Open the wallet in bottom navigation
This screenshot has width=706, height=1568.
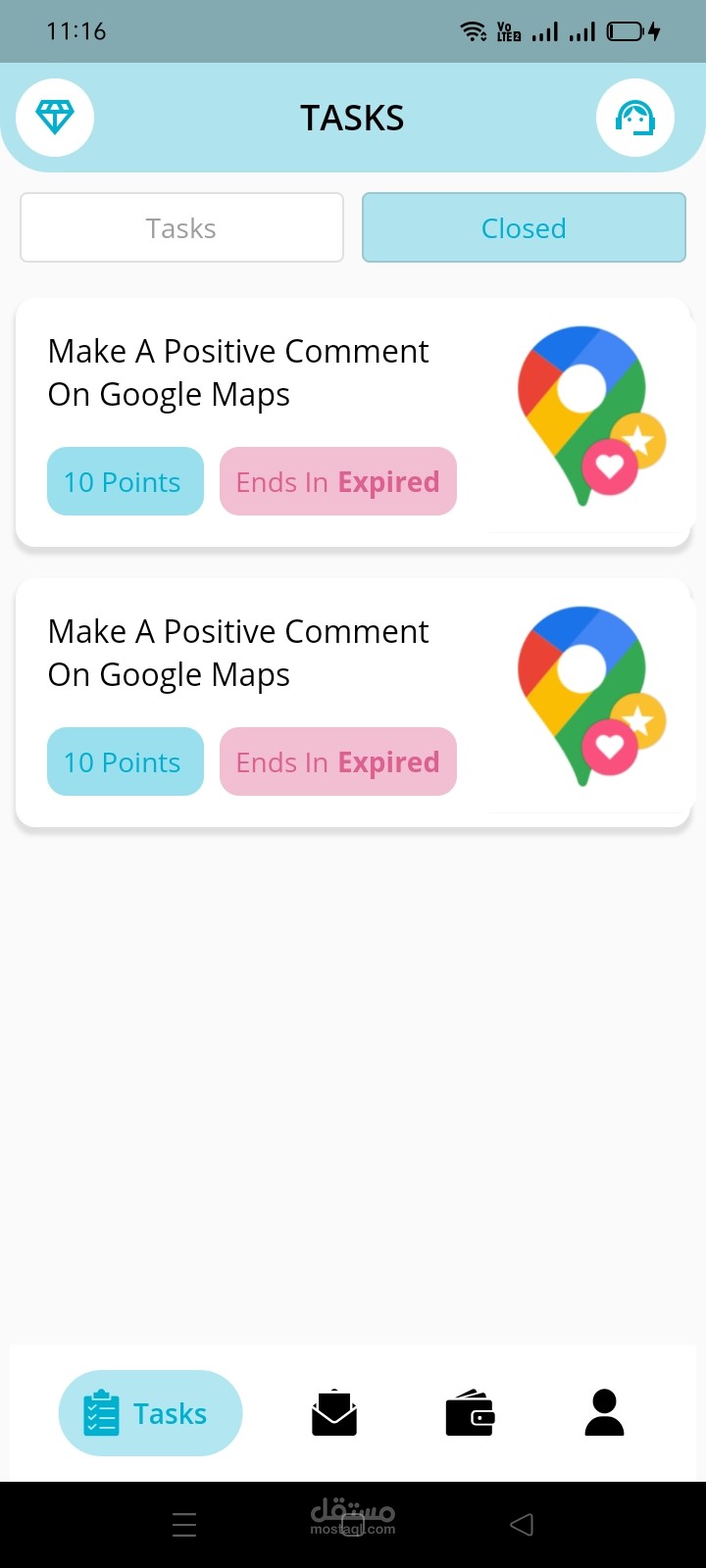[470, 1413]
